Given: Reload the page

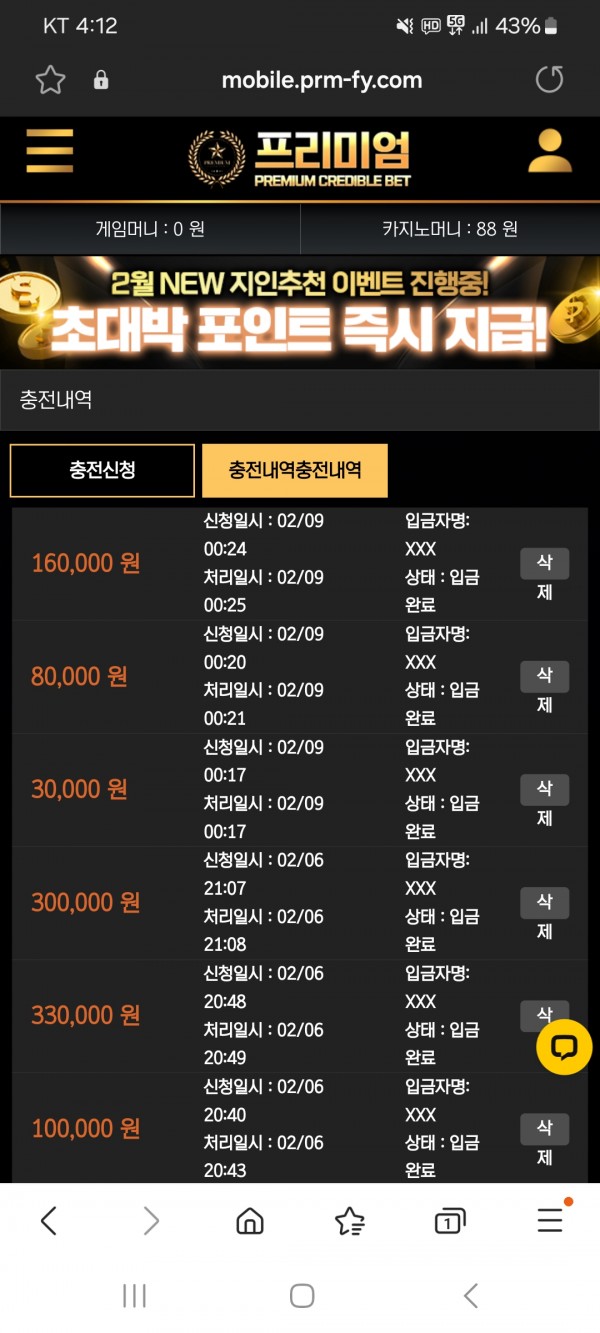Looking at the screenshot, I should (549, 80).
